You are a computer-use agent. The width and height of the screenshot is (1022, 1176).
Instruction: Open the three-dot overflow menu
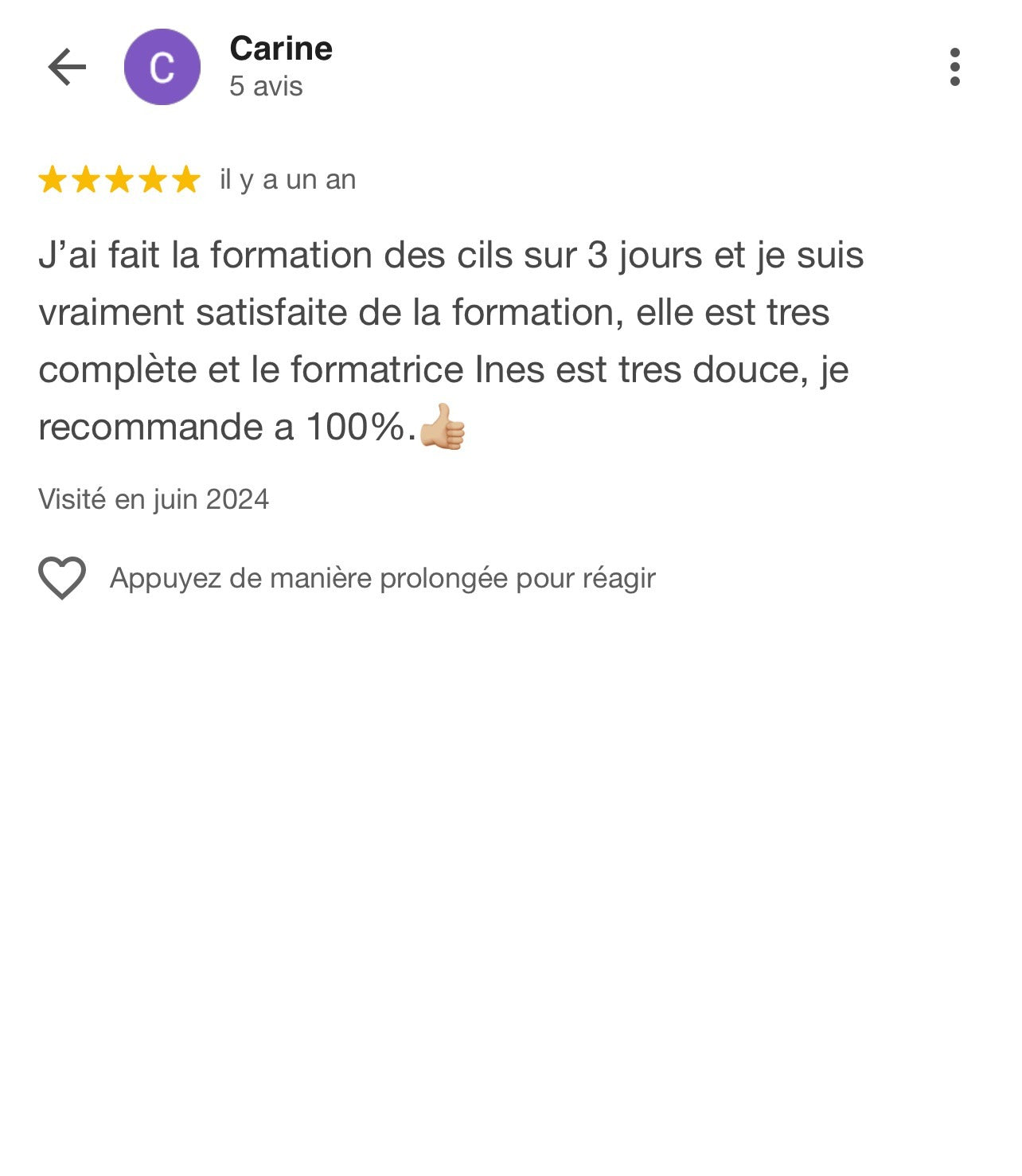(x=954, y=67)
